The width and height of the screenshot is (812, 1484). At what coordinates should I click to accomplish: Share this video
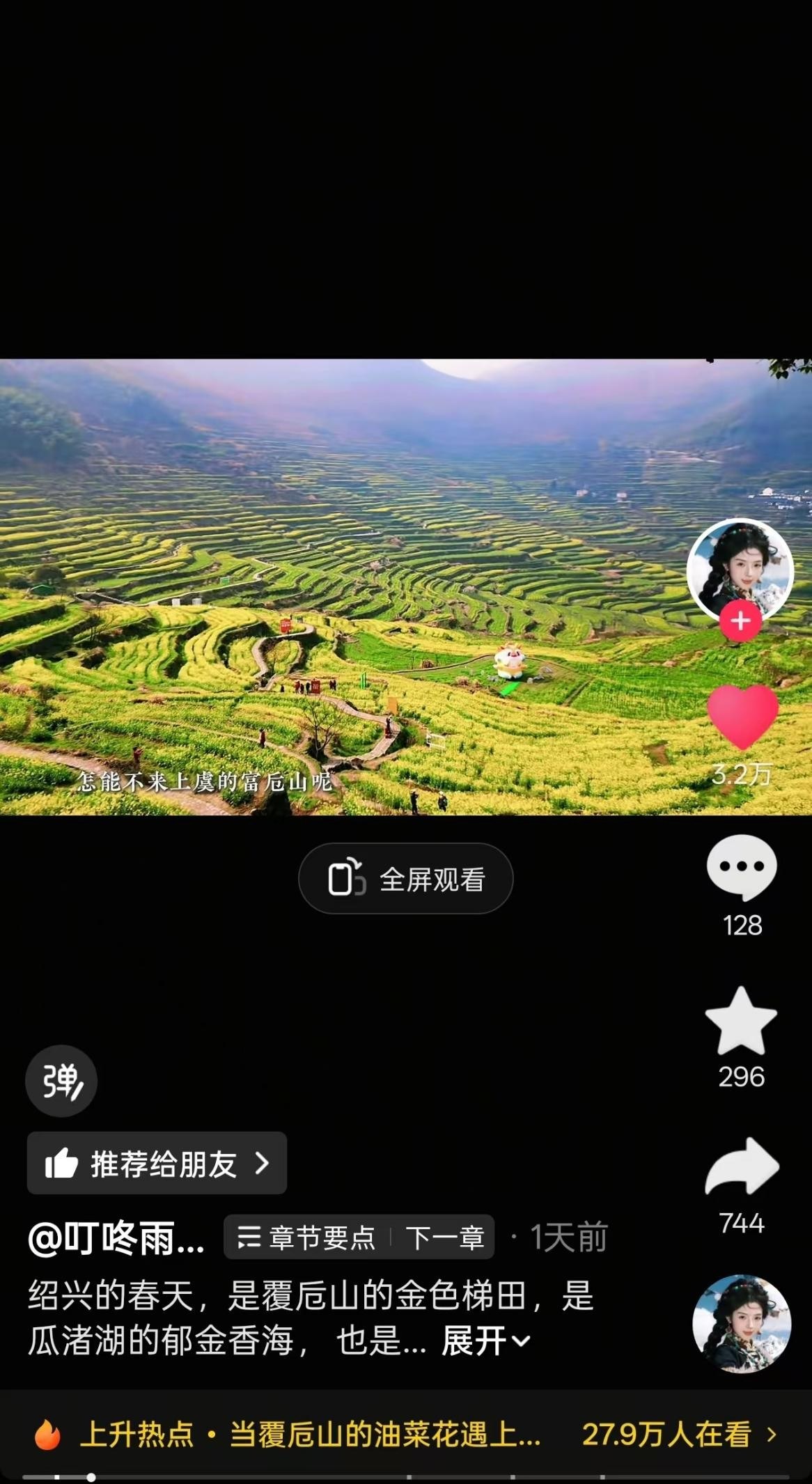coord(741,1168)
